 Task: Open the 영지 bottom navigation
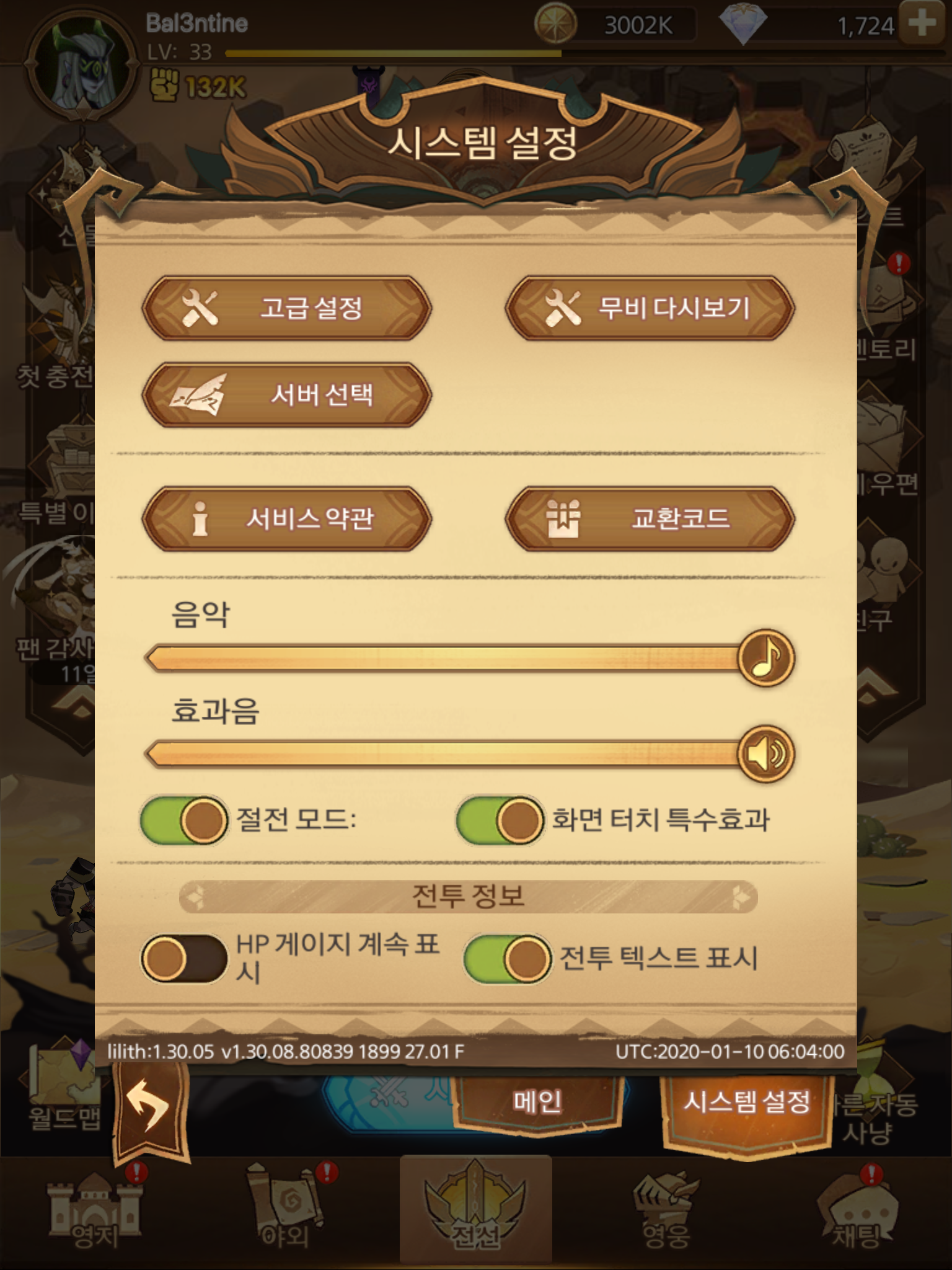(94, 1209)
